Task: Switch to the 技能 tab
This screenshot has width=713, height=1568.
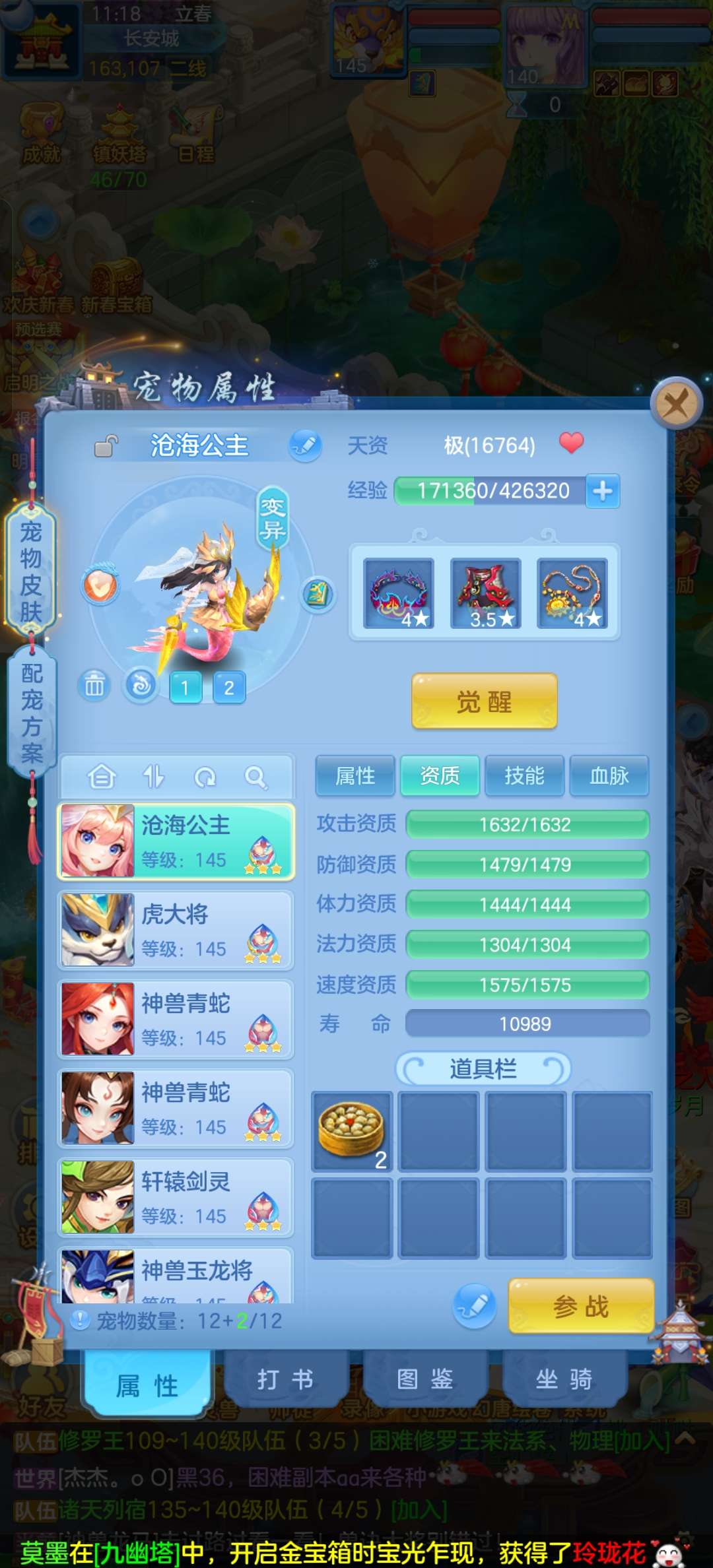Action: (x=524, y=775)
